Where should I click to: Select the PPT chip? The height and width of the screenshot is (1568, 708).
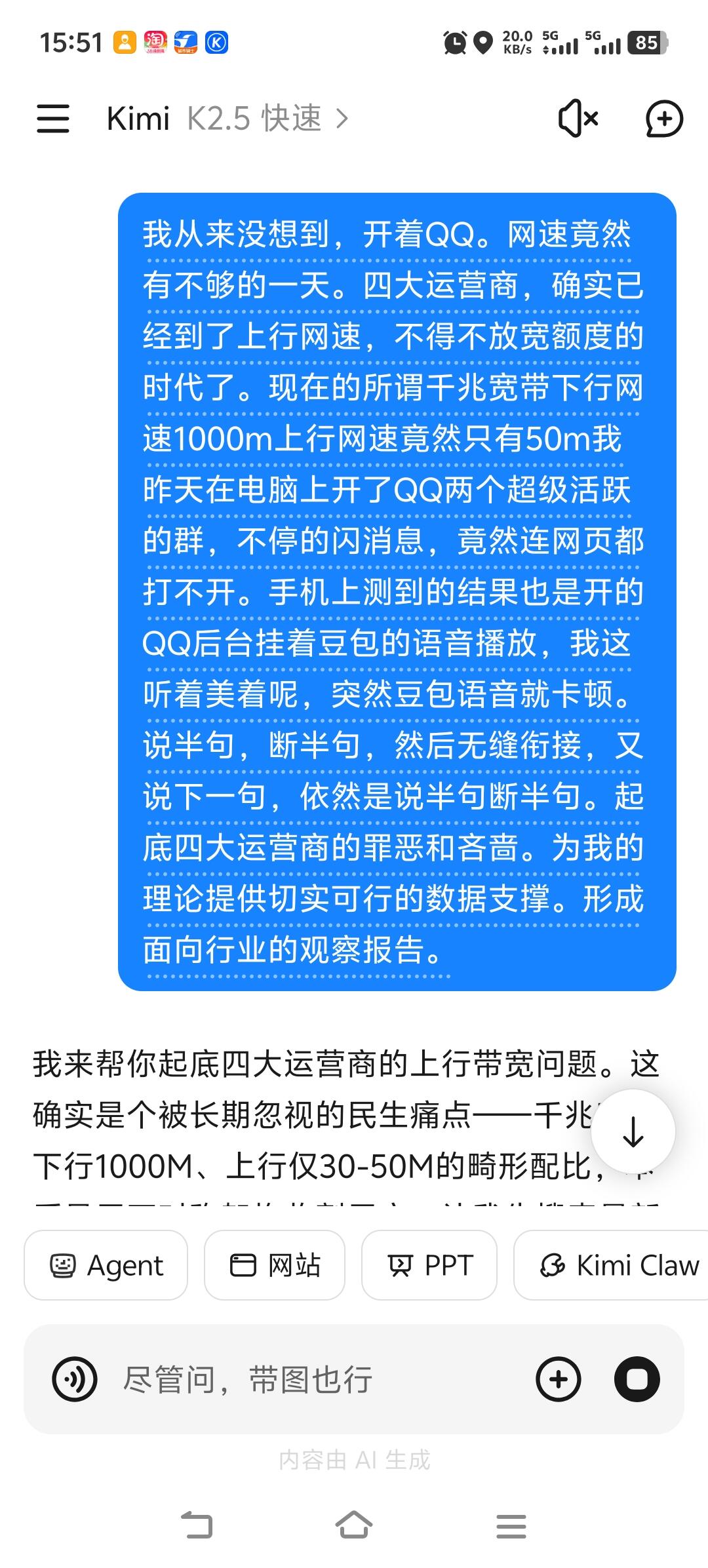(x=429, y=1264)
